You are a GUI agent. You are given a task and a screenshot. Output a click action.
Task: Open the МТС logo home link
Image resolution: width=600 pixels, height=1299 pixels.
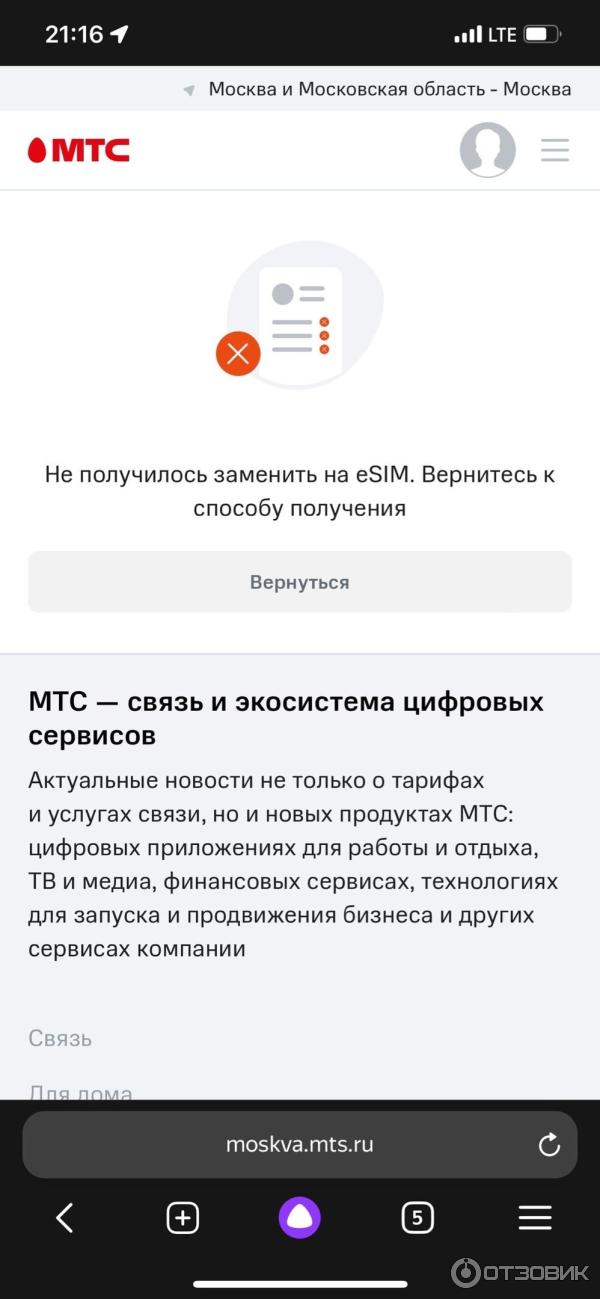tap(79, 150)
